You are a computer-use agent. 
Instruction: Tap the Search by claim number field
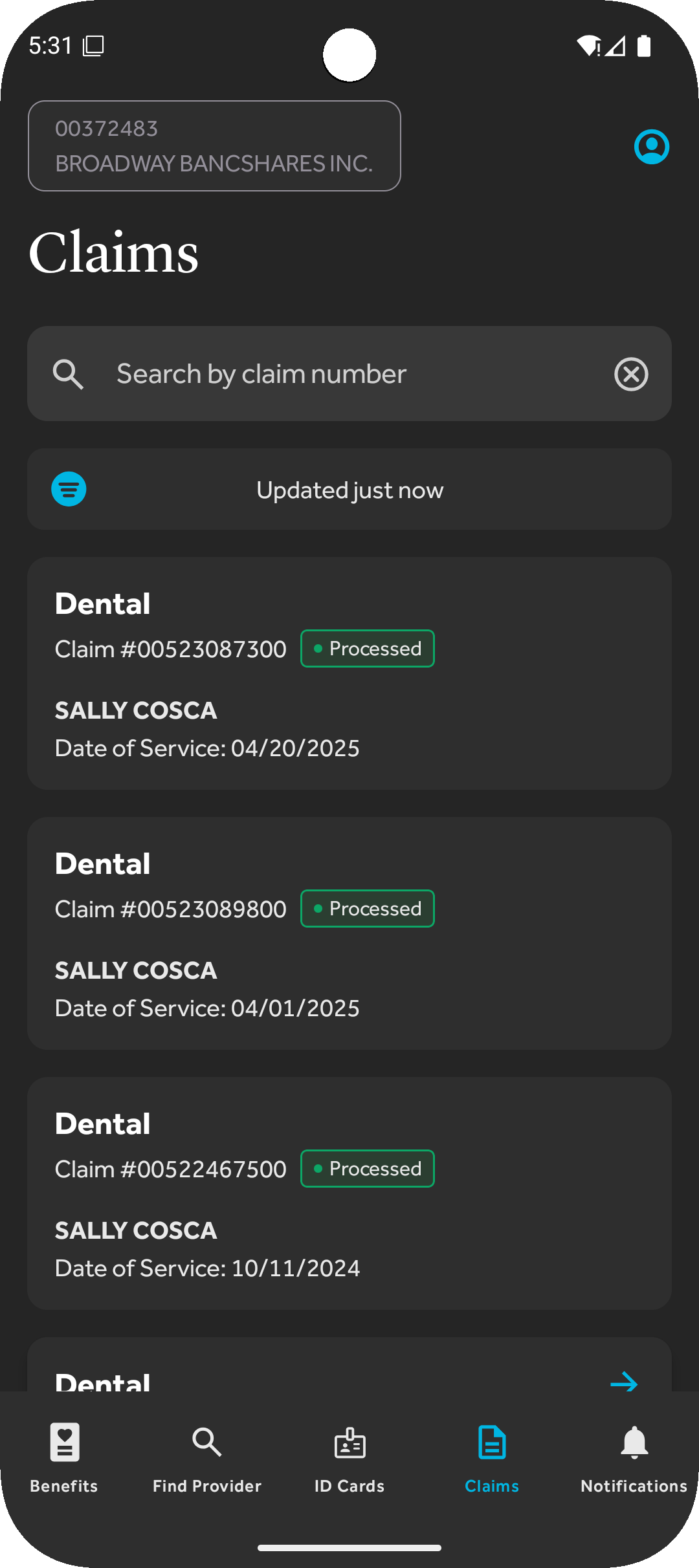(349, 374)
